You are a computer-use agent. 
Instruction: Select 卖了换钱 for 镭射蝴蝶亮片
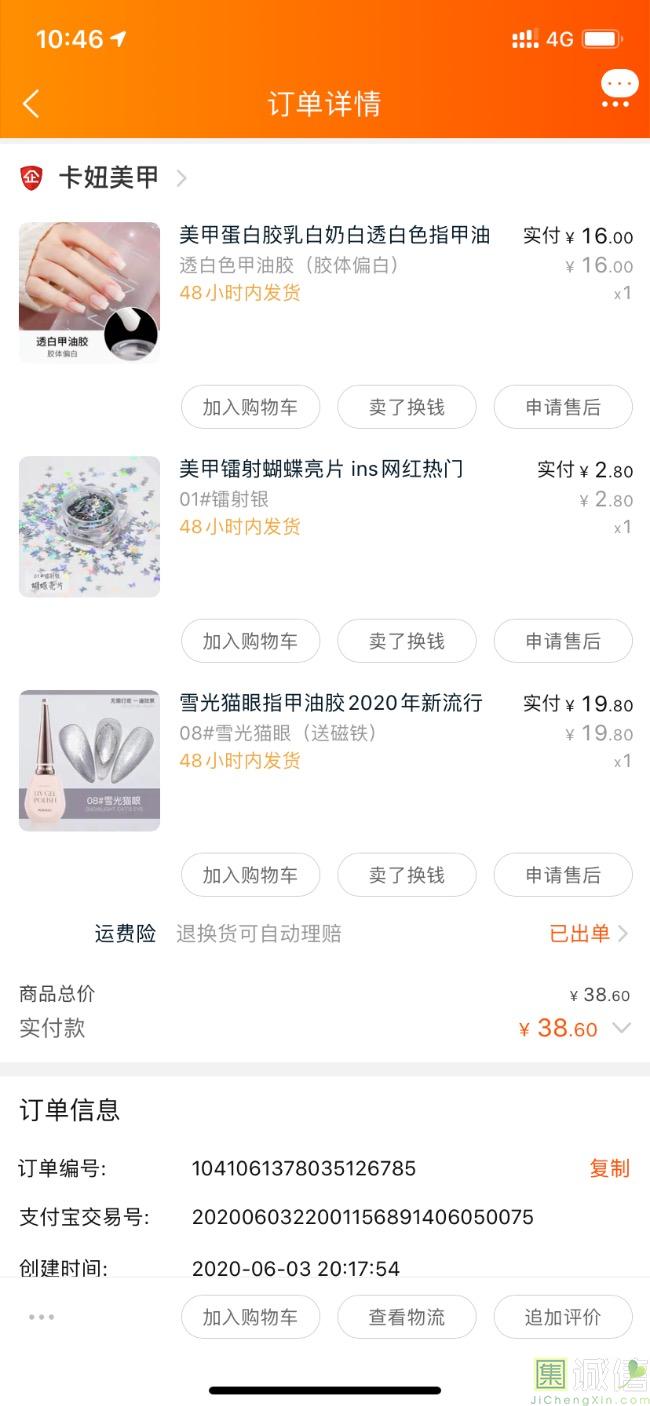[x=406, y=641]
